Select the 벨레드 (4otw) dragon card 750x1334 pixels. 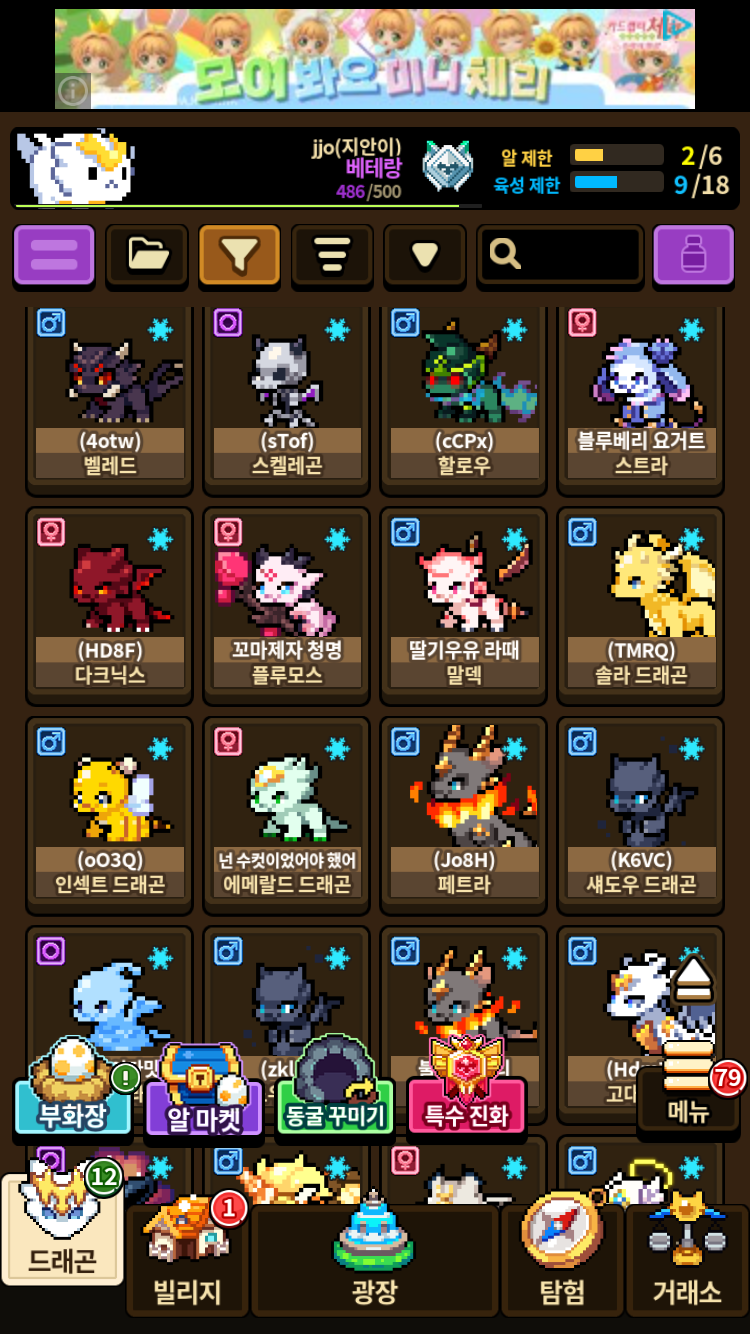click(110, 400)
